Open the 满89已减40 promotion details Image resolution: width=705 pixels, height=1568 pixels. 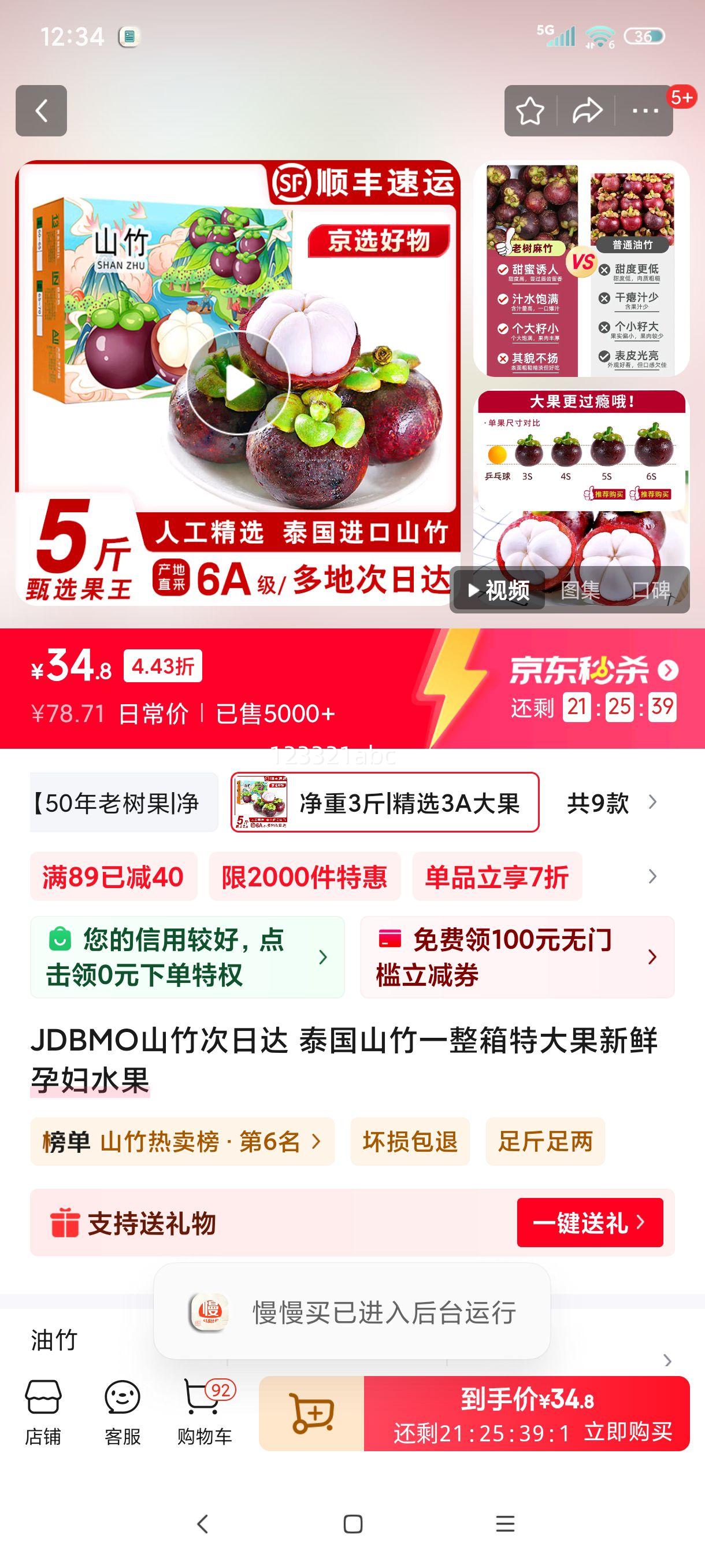113,877
